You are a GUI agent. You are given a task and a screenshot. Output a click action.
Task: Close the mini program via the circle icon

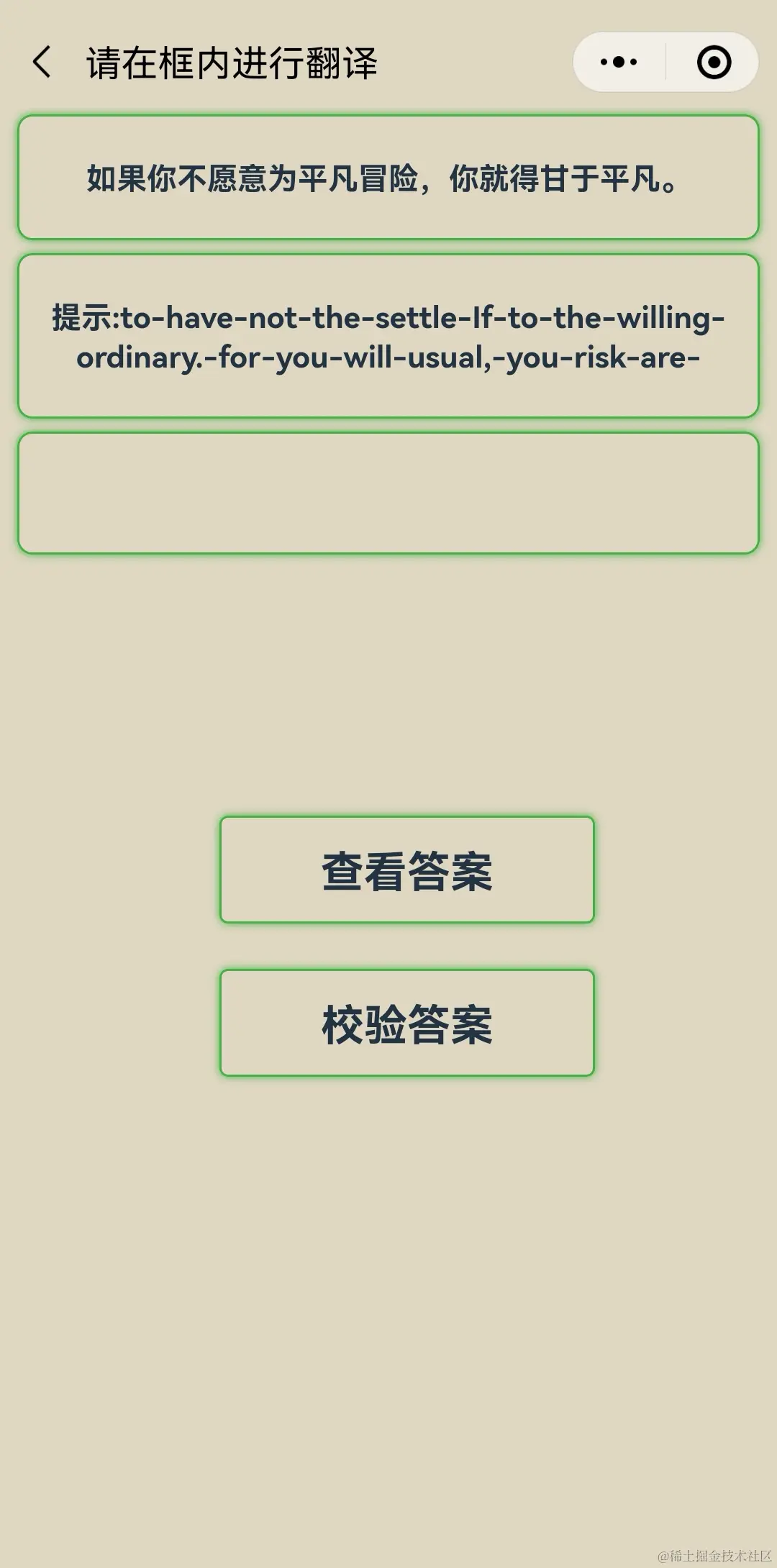(x=714, y=62)
